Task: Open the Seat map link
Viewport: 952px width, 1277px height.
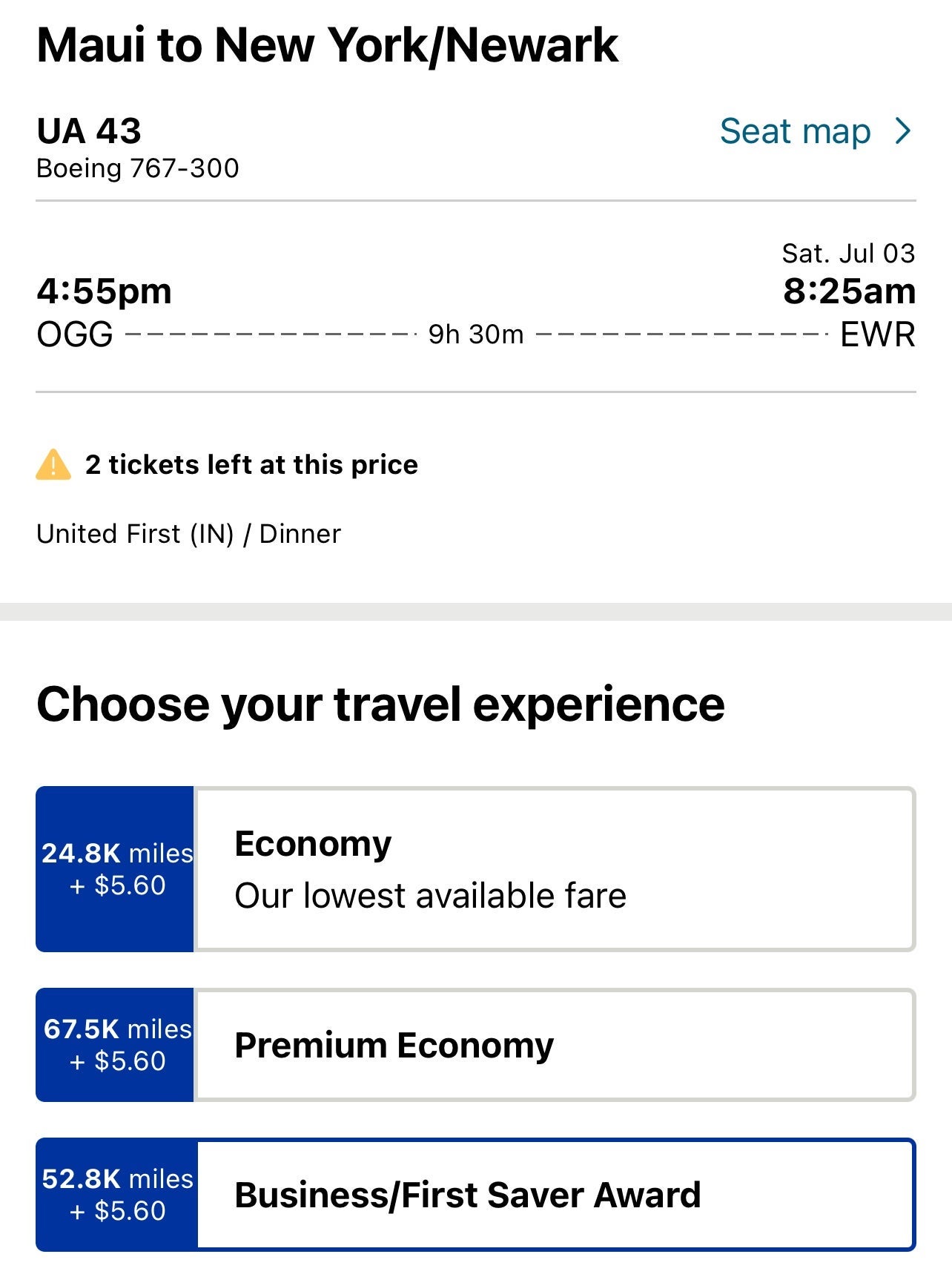Action: click(814, 131)
